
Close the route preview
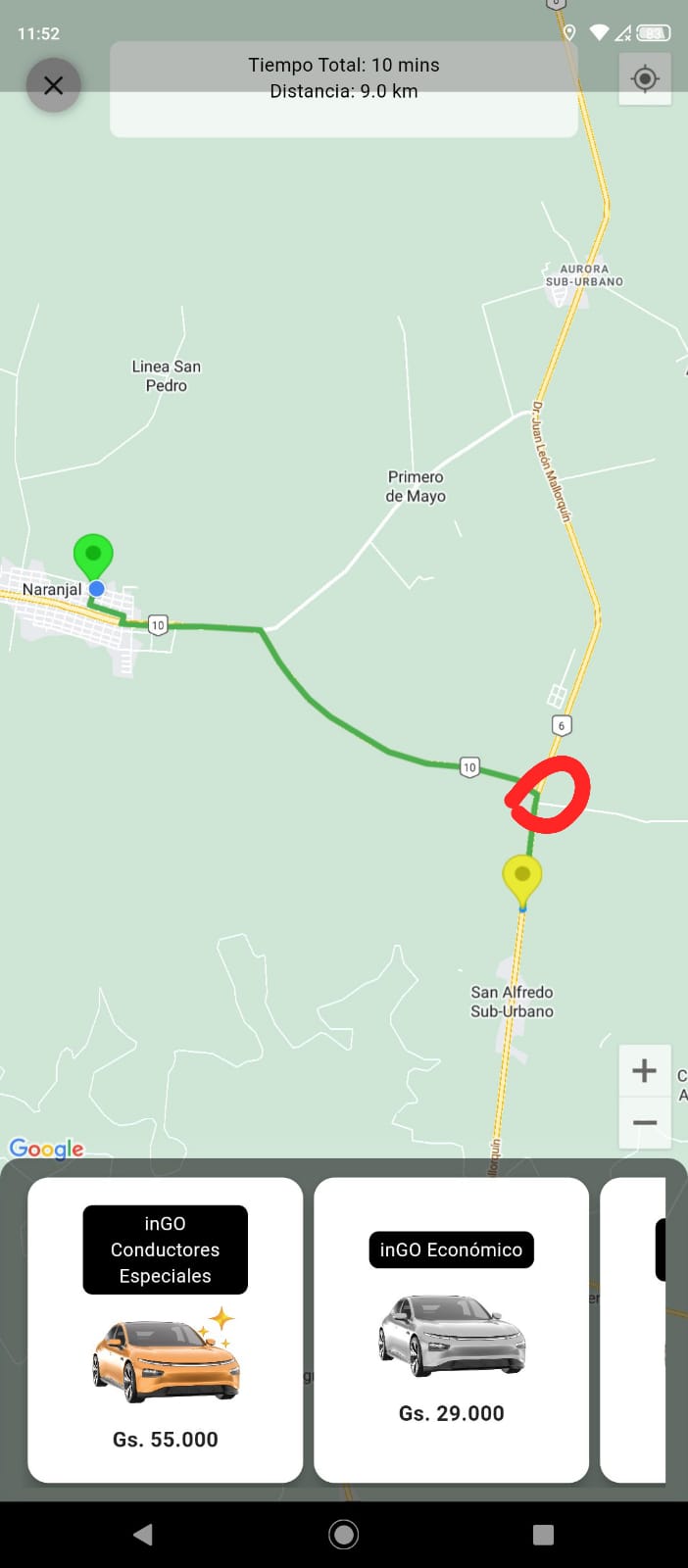(x=53, y=85)
